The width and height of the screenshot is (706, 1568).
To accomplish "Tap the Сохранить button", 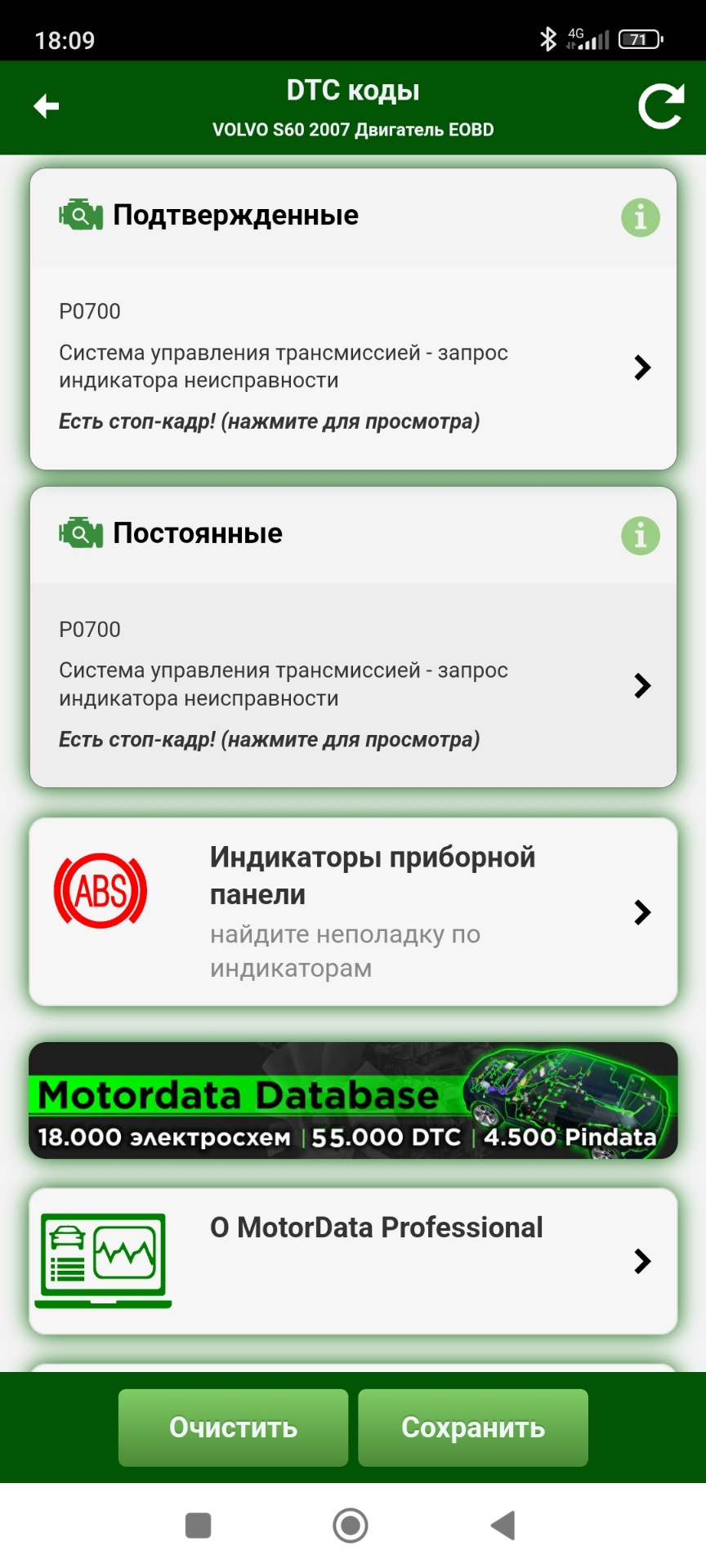I will 473,1428.
